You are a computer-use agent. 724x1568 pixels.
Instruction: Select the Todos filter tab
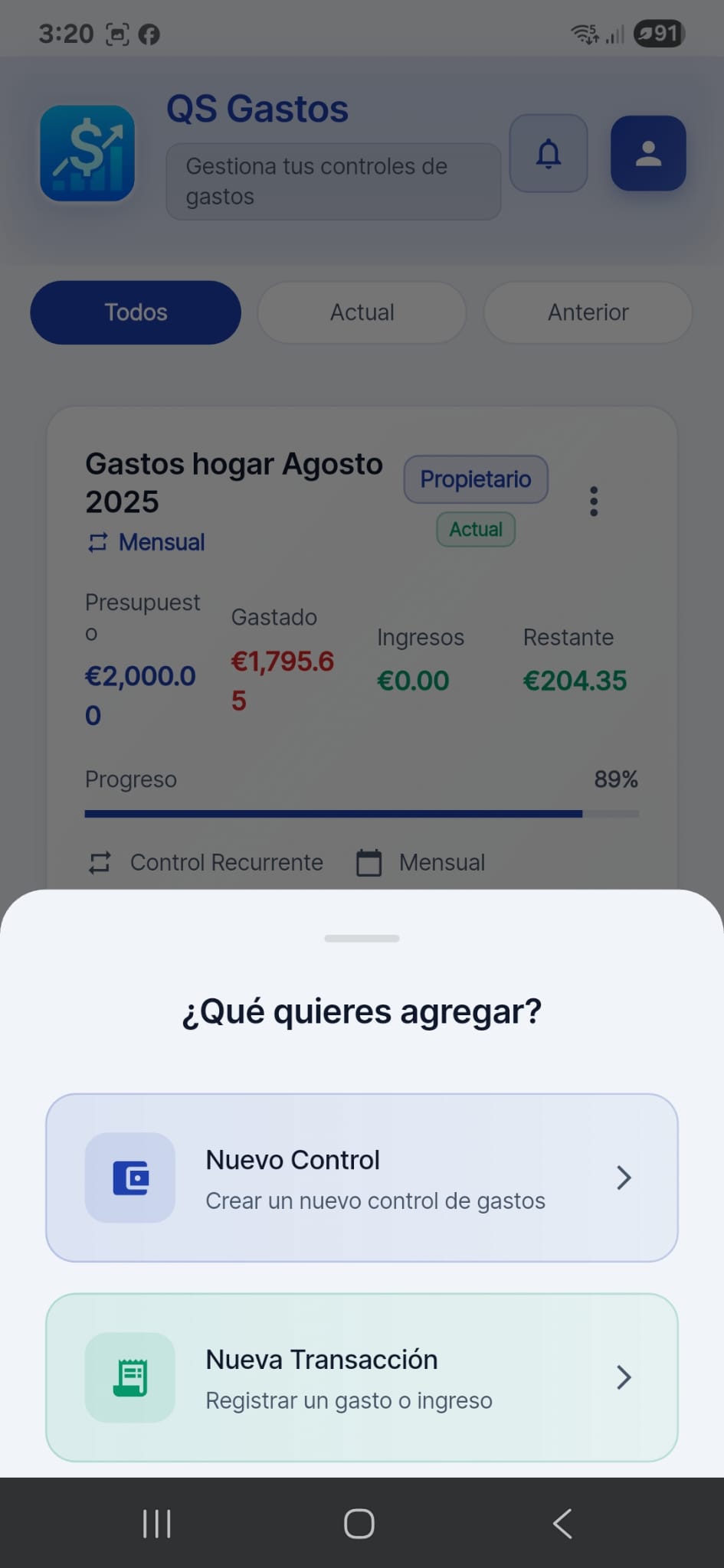(x=135, y=312)
